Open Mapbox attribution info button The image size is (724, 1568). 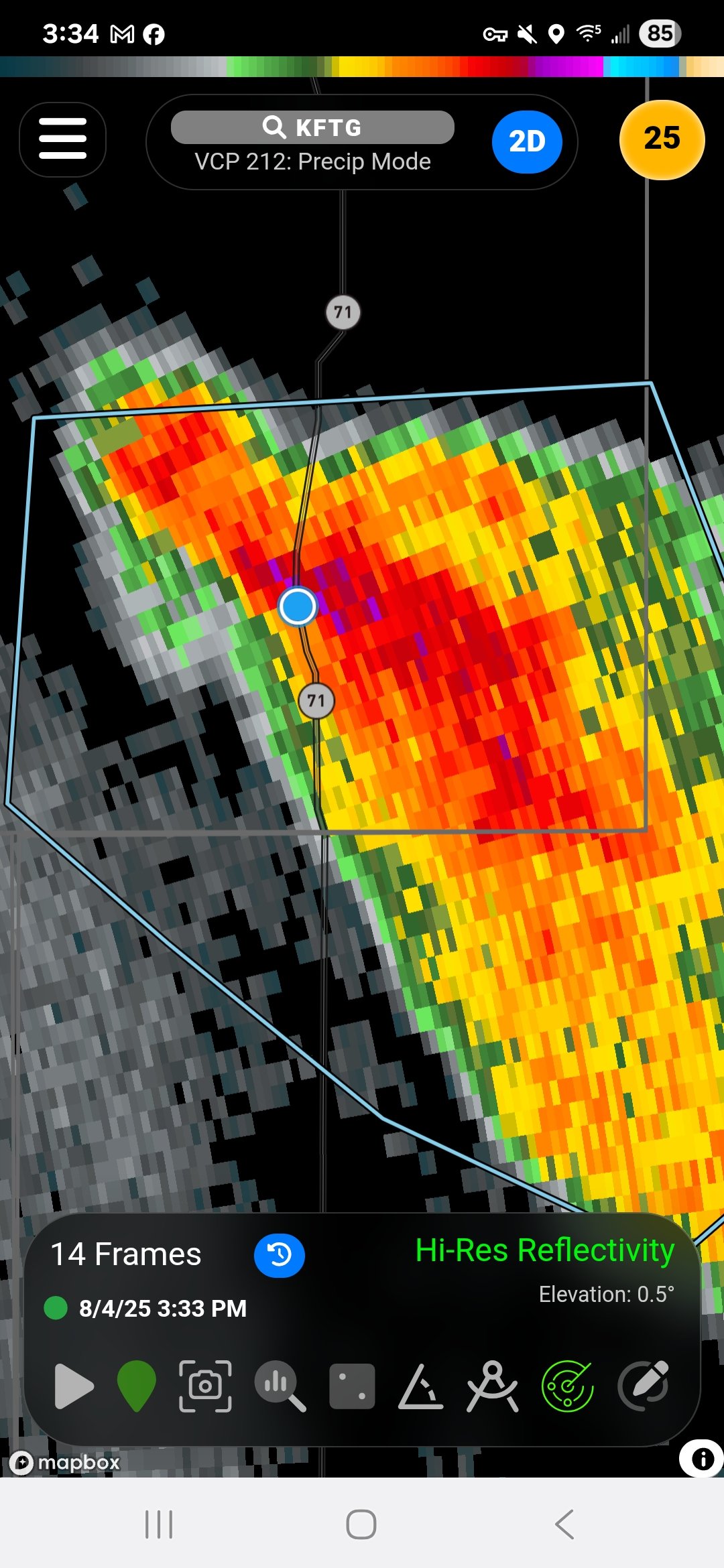point(702,1459)
